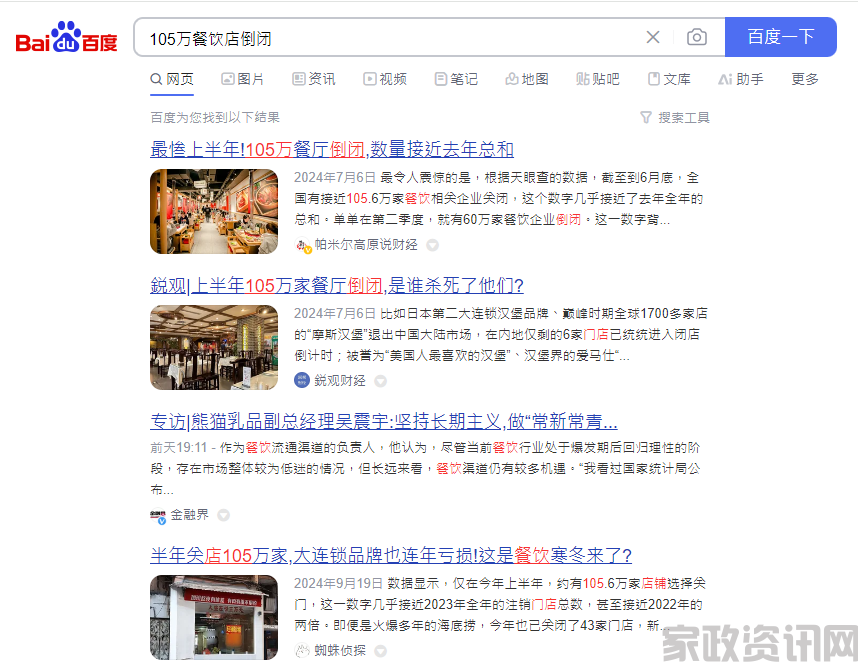This screenshot has width=858, height=663.
Task: Open result 锐观|上半年105万家餐厅倒闭
Action: click(337, 286)
